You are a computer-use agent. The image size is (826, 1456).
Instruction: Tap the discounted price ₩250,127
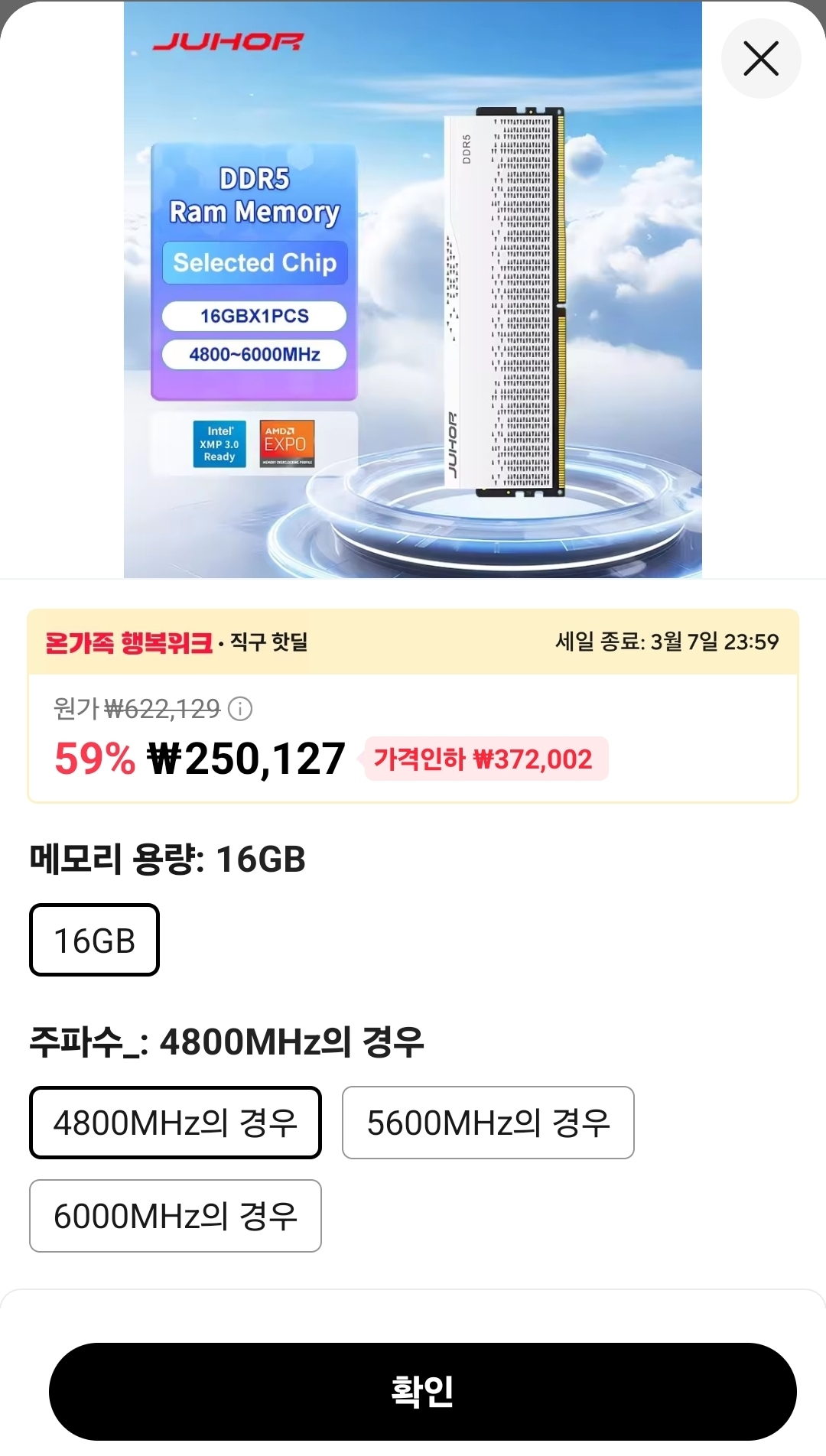(245, 759)
